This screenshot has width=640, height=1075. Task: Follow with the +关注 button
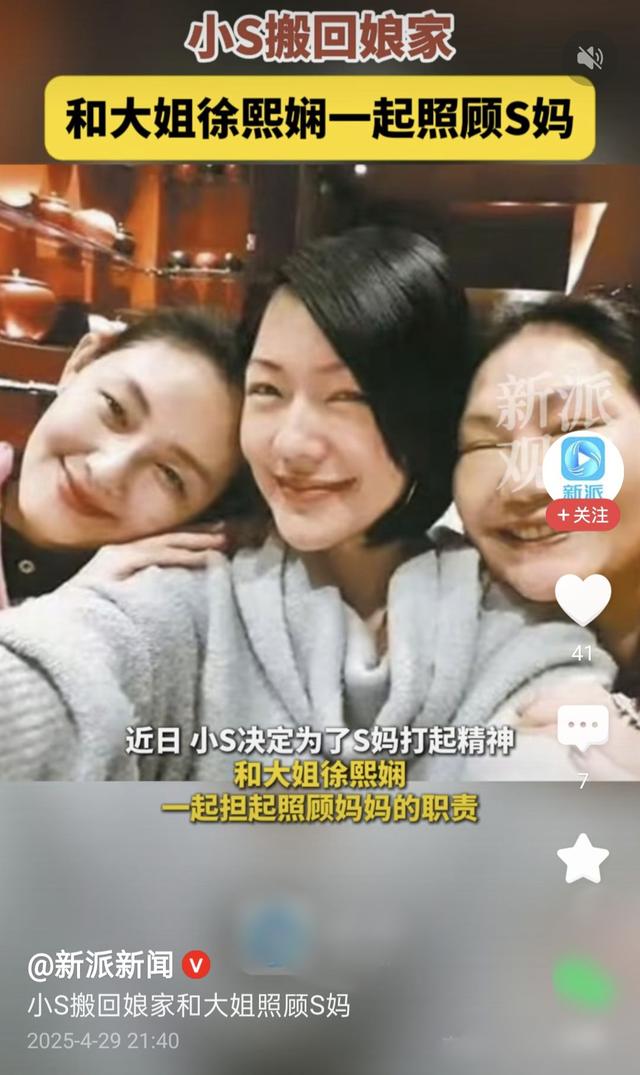point(583,515)
